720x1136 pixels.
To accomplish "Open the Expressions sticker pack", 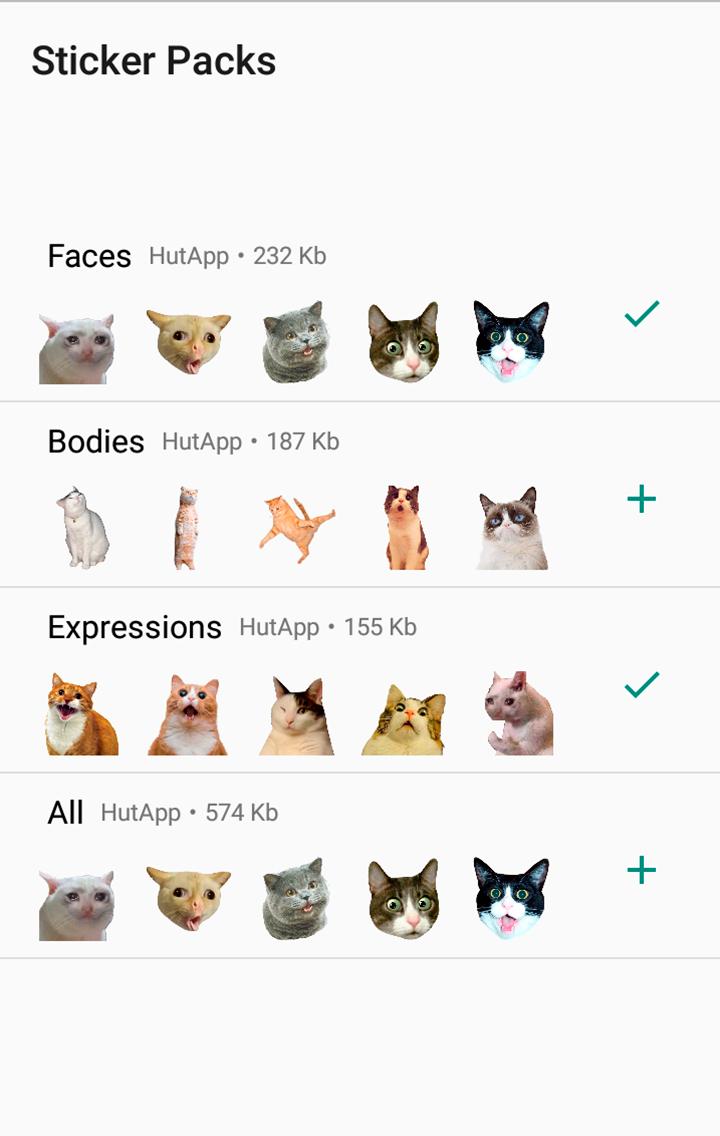I will click(x=134, y=628).
